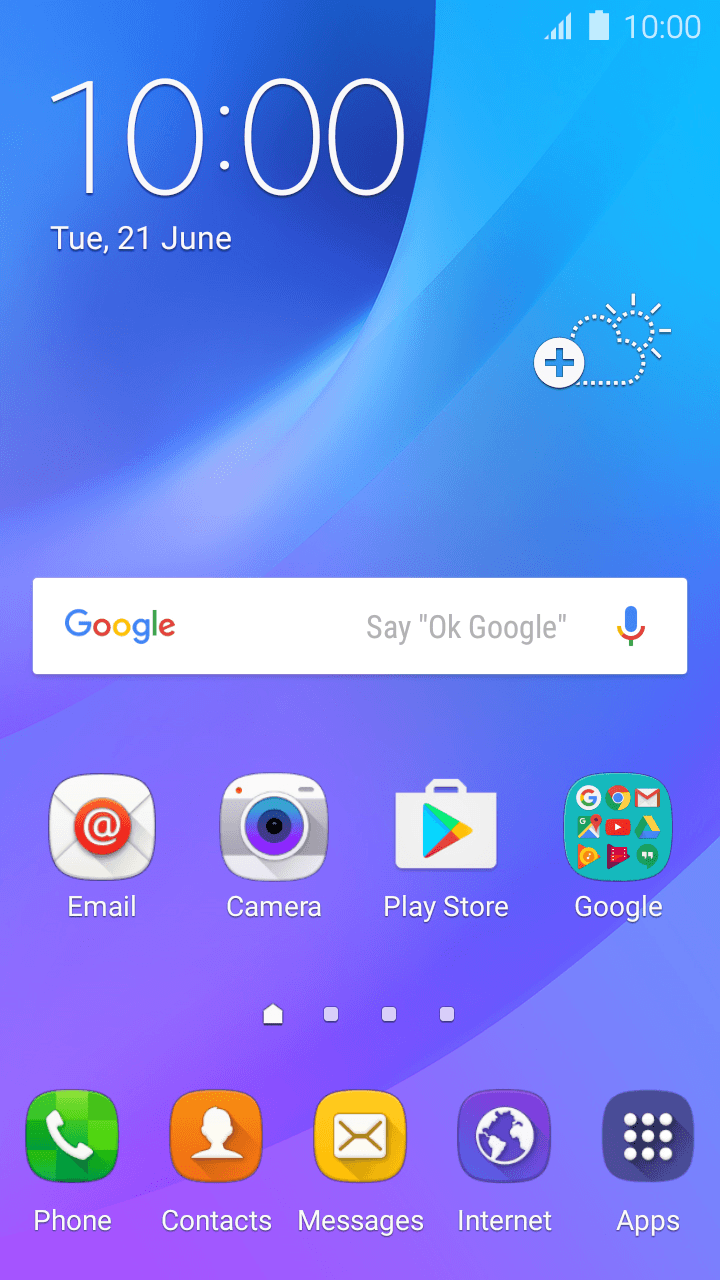Open the Email app
This screenshot has height=1280, width=720.
click(101, 827)
